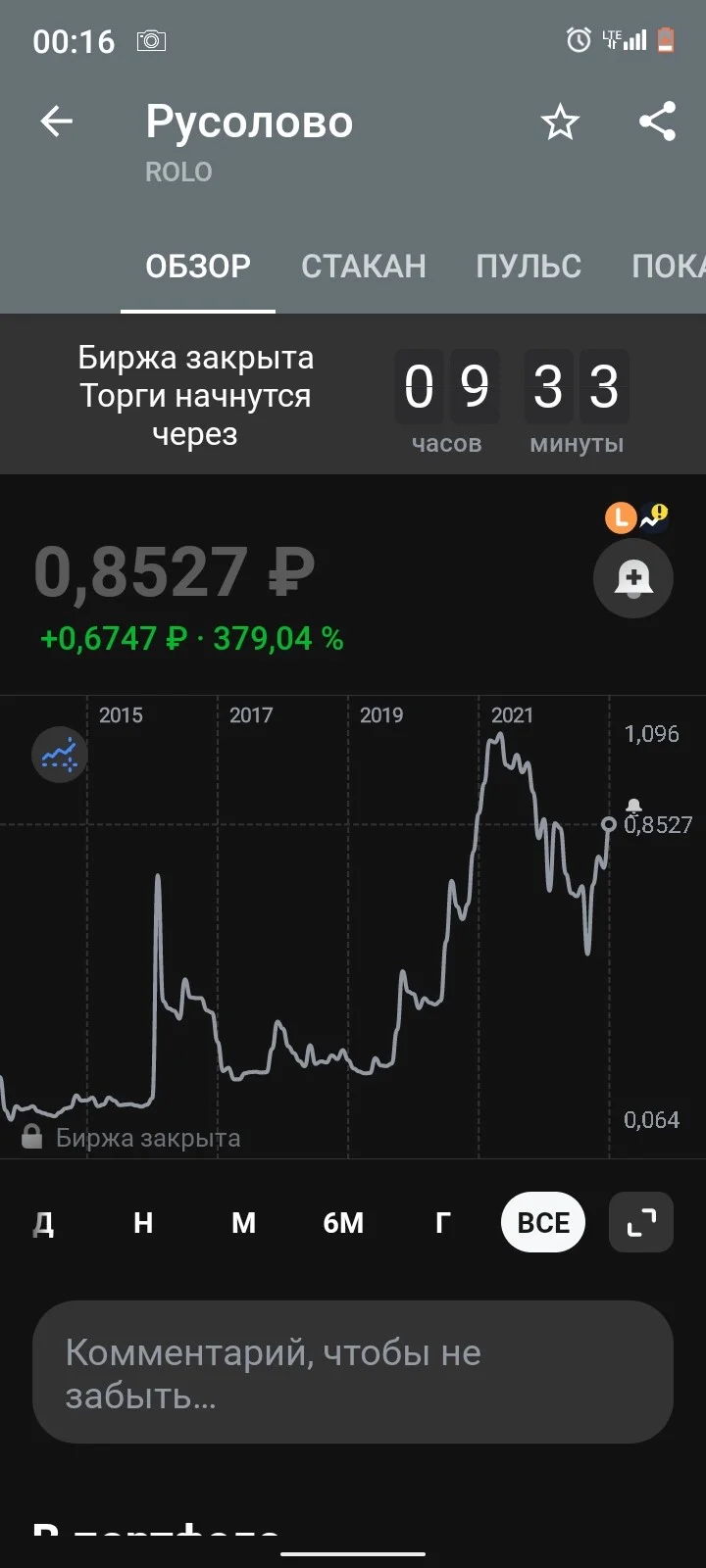Screen dimensions: 706x1568
Task: Add Русолово to favorites with the star
Action: pos(560,122)
